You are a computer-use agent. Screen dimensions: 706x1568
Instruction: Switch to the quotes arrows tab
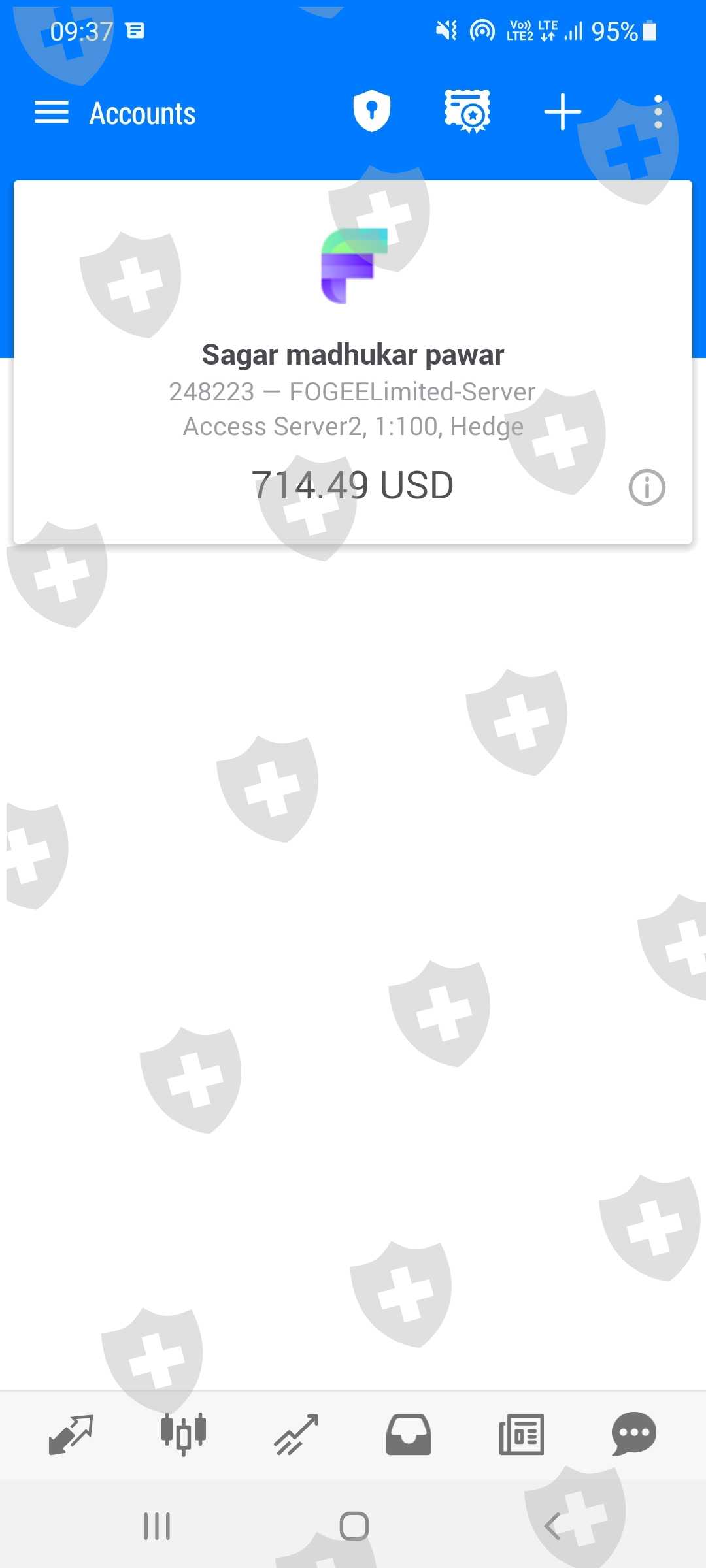tap(71, 1435)
